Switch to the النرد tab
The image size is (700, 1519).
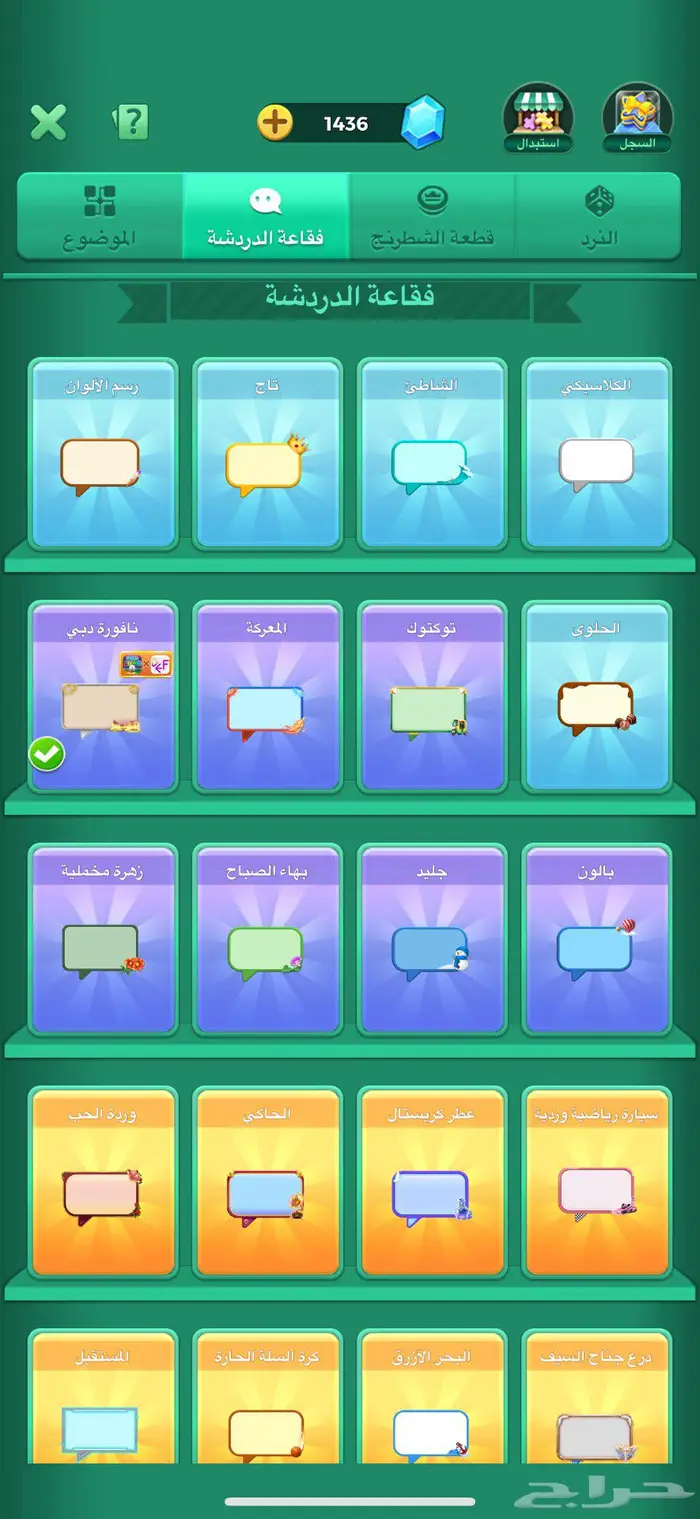[x=599, y=217]
